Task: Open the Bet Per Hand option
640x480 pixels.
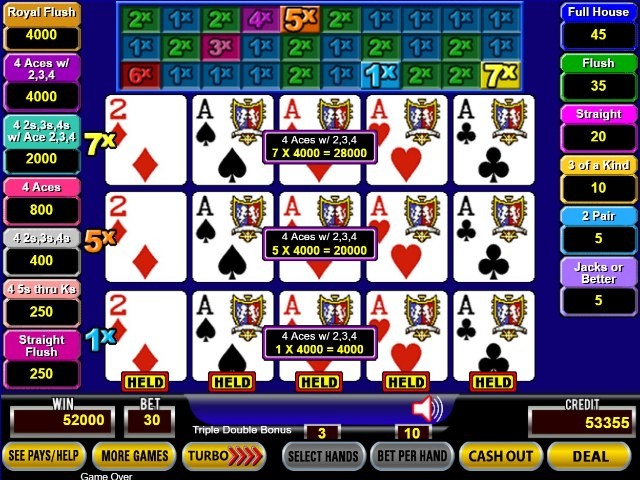Action: pyautogui.click(x=410, y=455)
